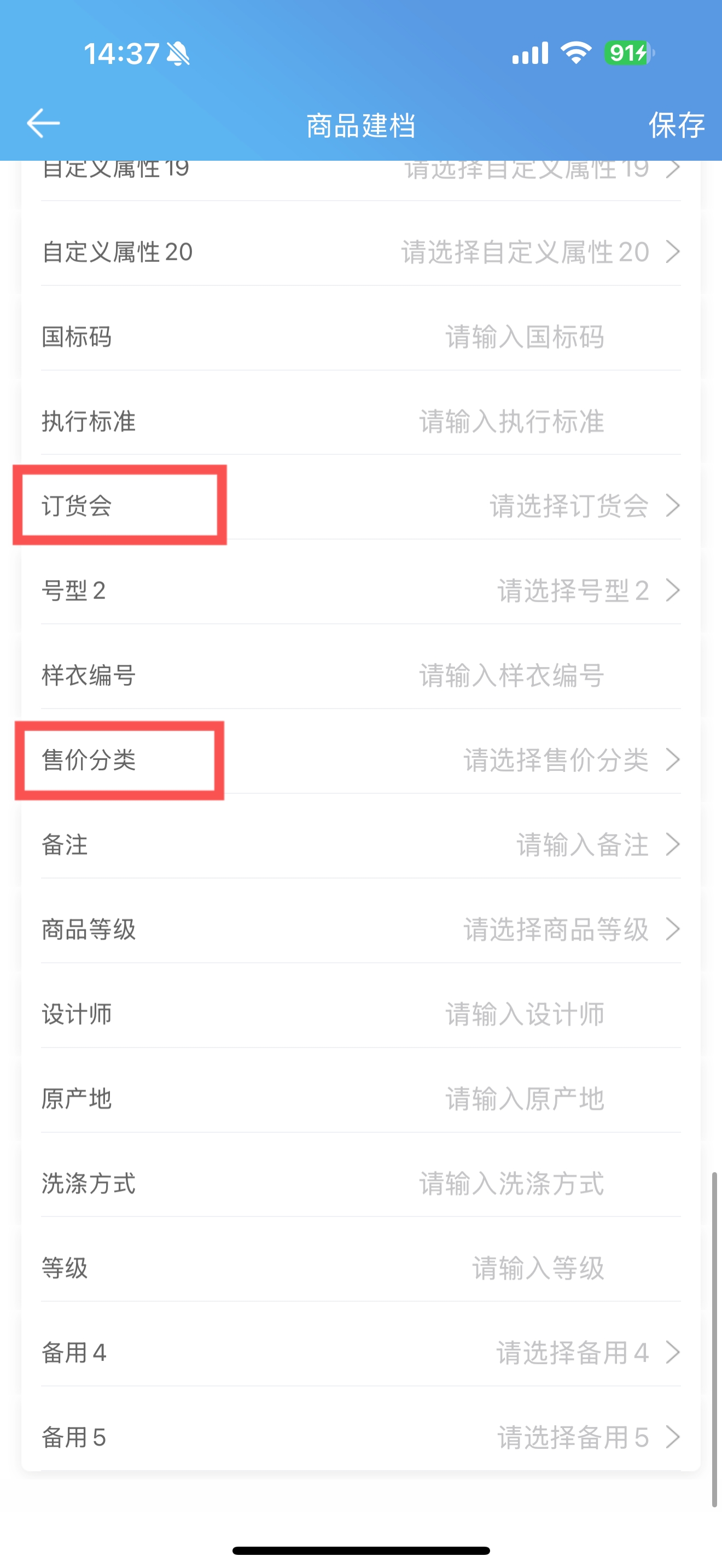Enter the 洗涤方式 field

pyautogui.click(x=361, y=1183)
